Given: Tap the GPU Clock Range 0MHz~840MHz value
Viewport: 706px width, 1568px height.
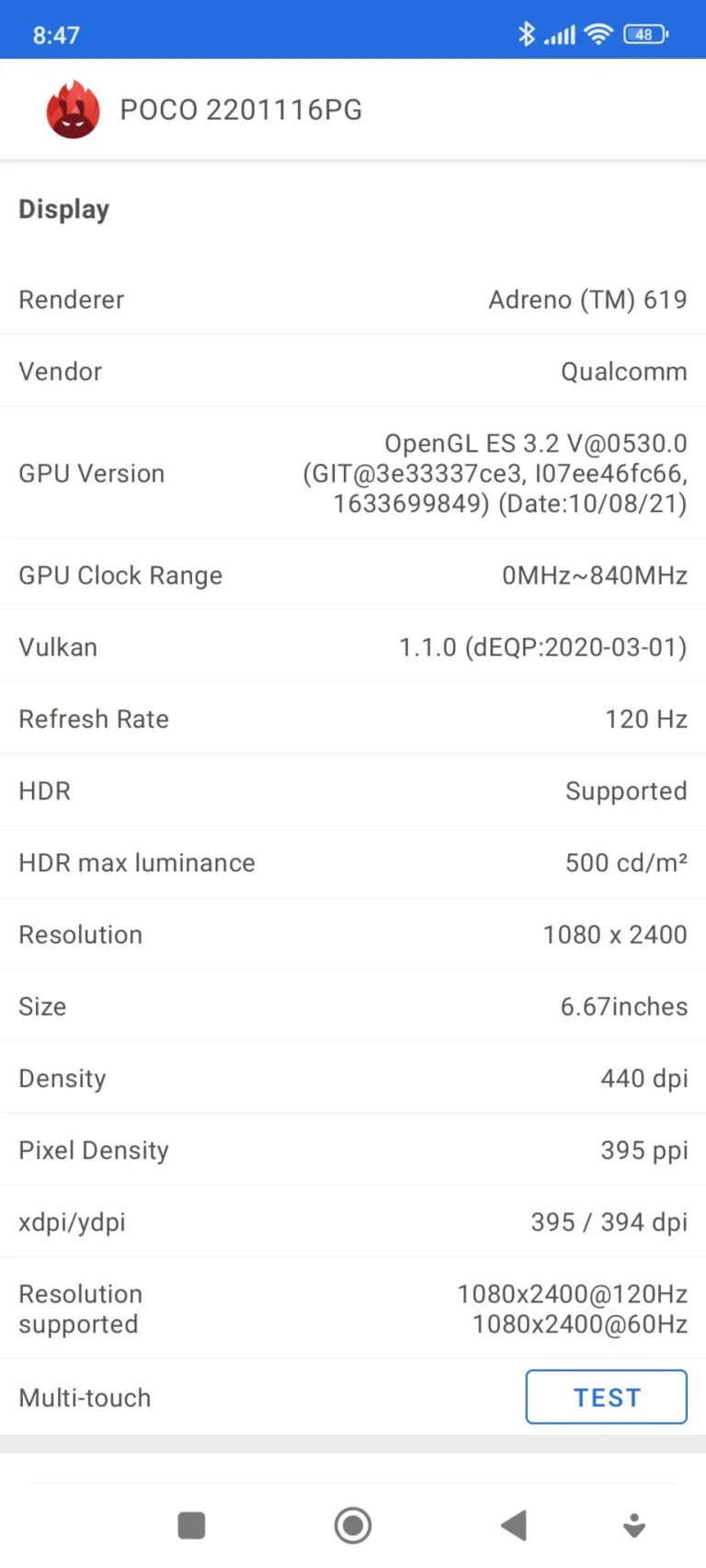Looking at the screenshot, I should coord(594,575).
